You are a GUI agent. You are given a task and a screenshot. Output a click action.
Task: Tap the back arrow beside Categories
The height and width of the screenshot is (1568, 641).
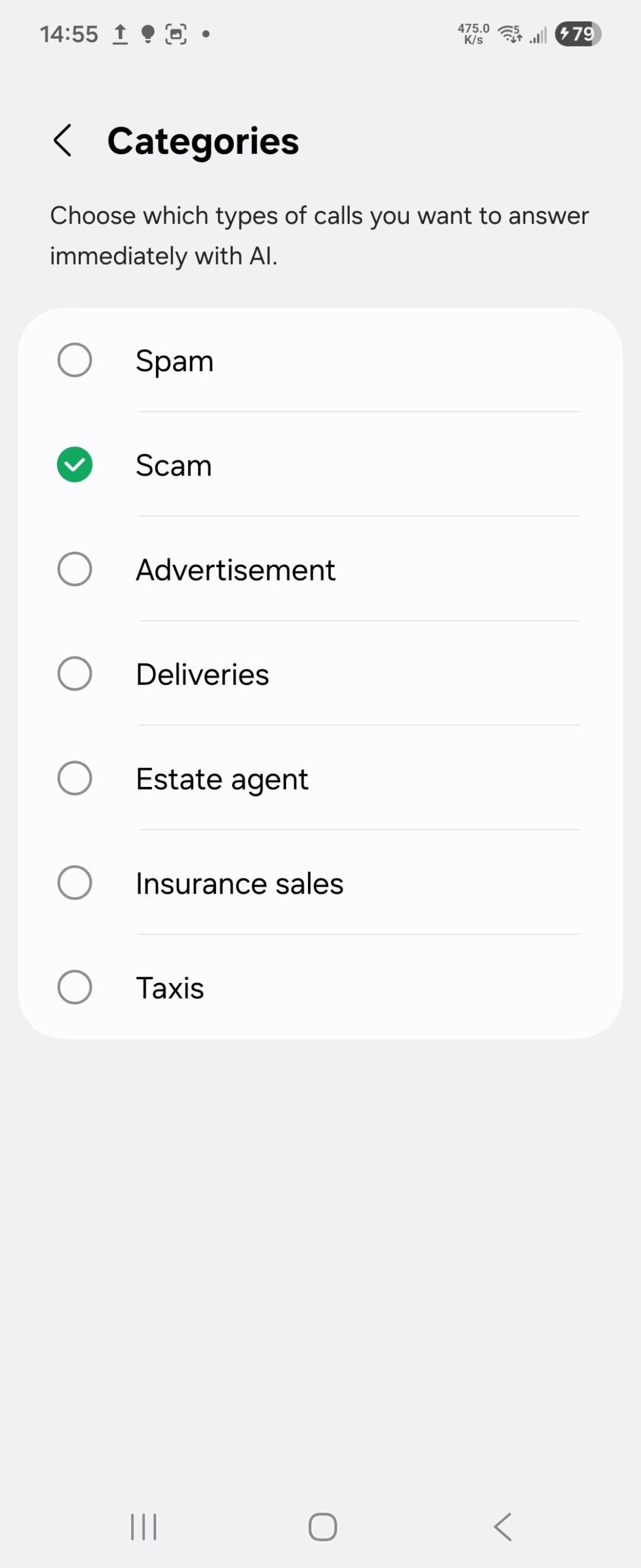63,141
